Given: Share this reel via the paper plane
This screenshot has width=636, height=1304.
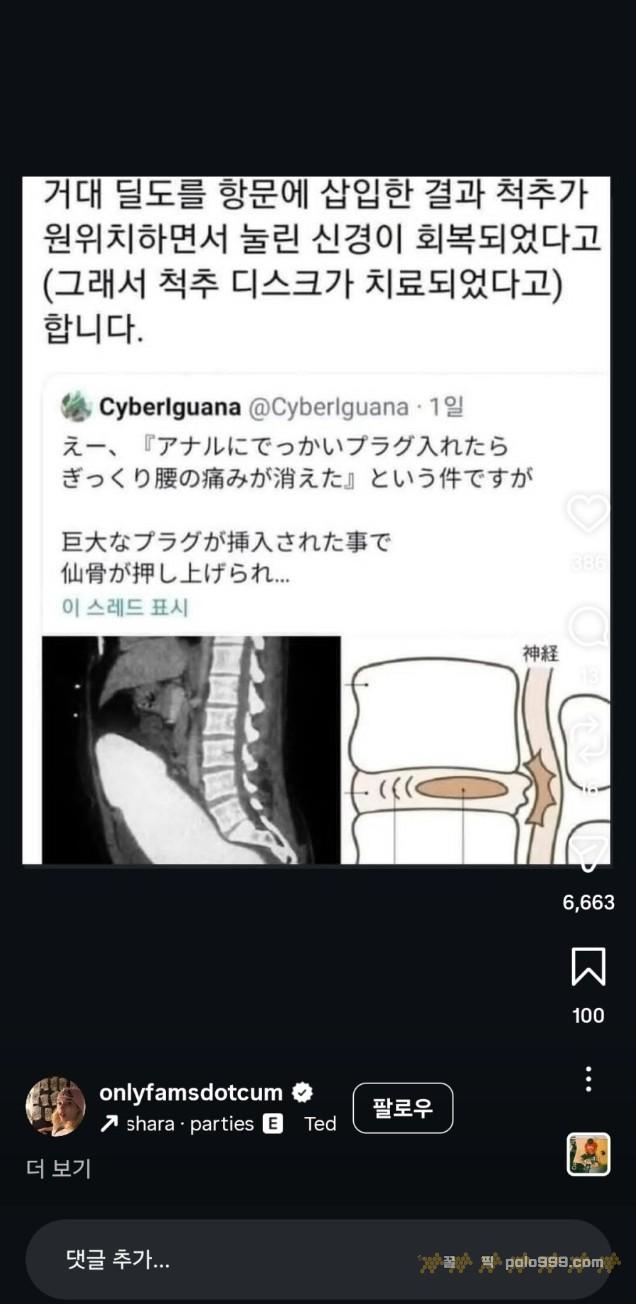Looking at the screenshot, I should pyautogui.click(x=588, y=852).
